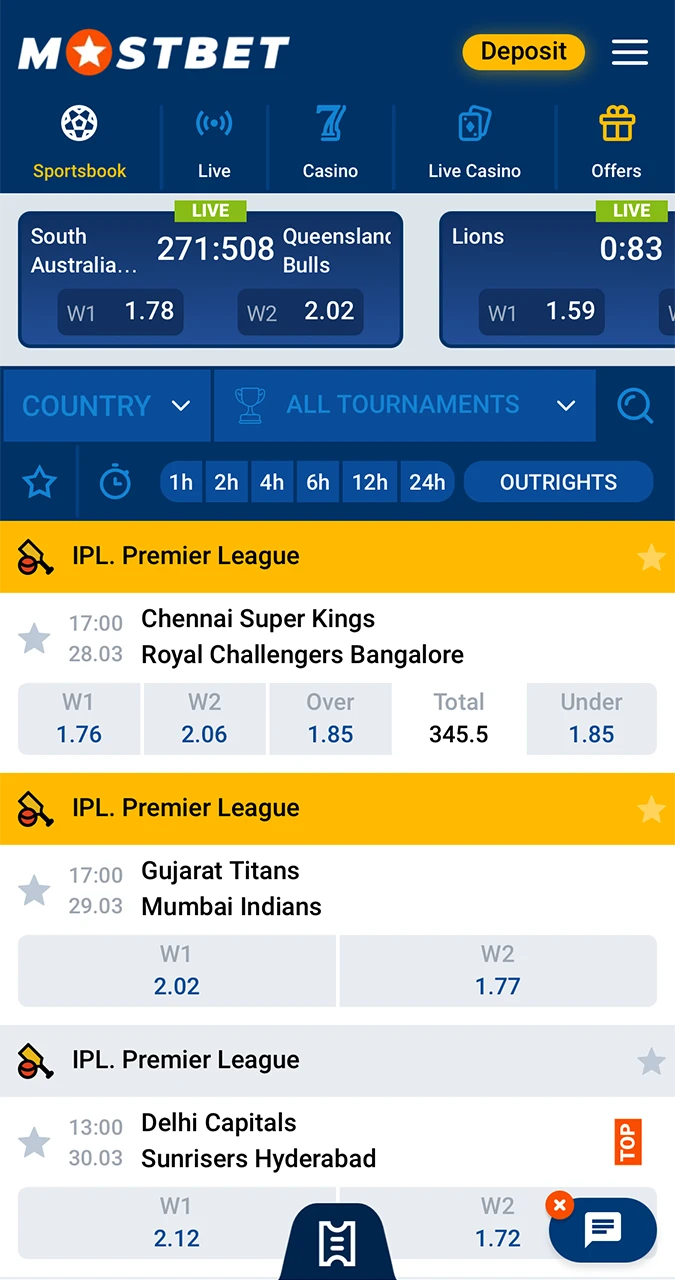Choose Over 1.85 in Chennai match
The width and height of the screenshot is (675, 1280).
tap(330, 719)
